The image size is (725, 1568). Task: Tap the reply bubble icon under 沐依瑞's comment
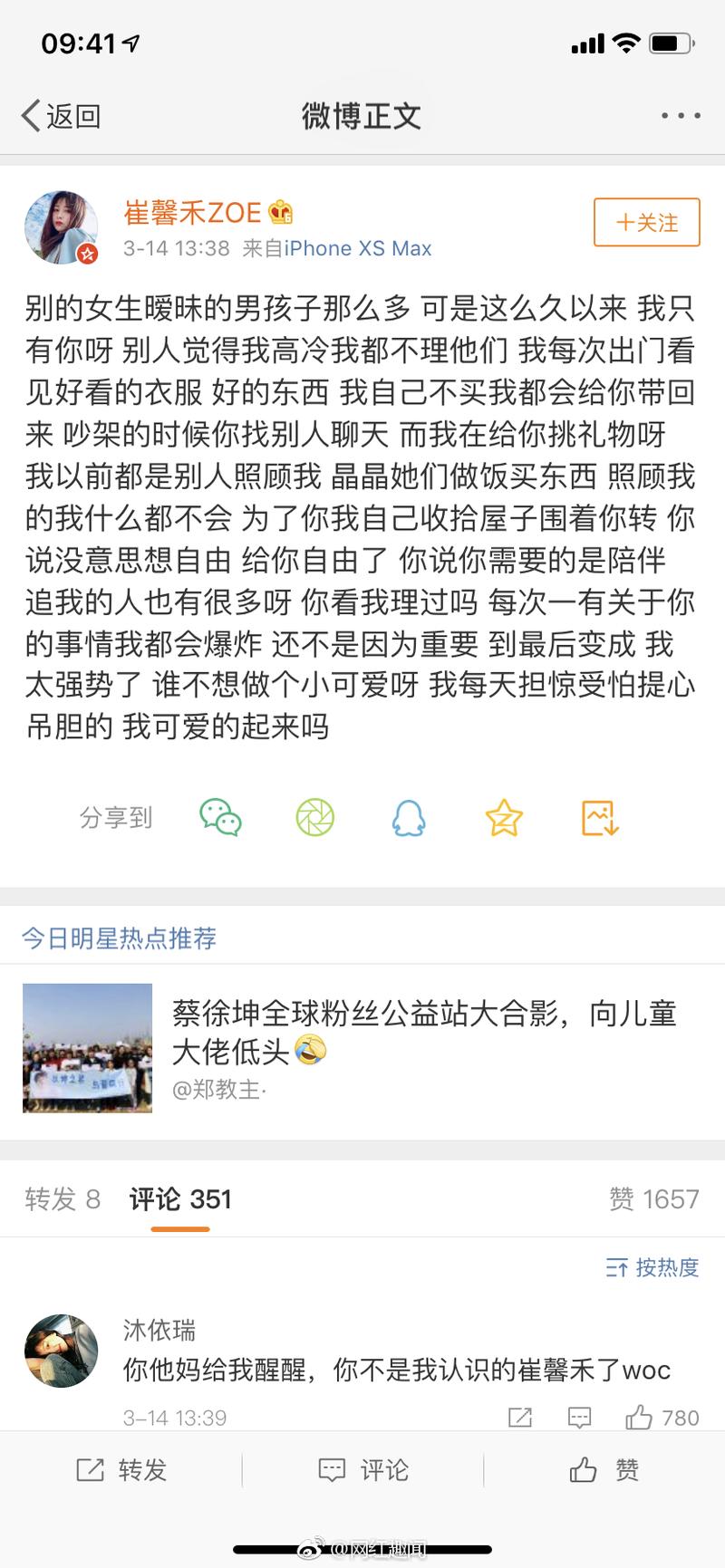pyautogui.click(x=578, y=1416)
